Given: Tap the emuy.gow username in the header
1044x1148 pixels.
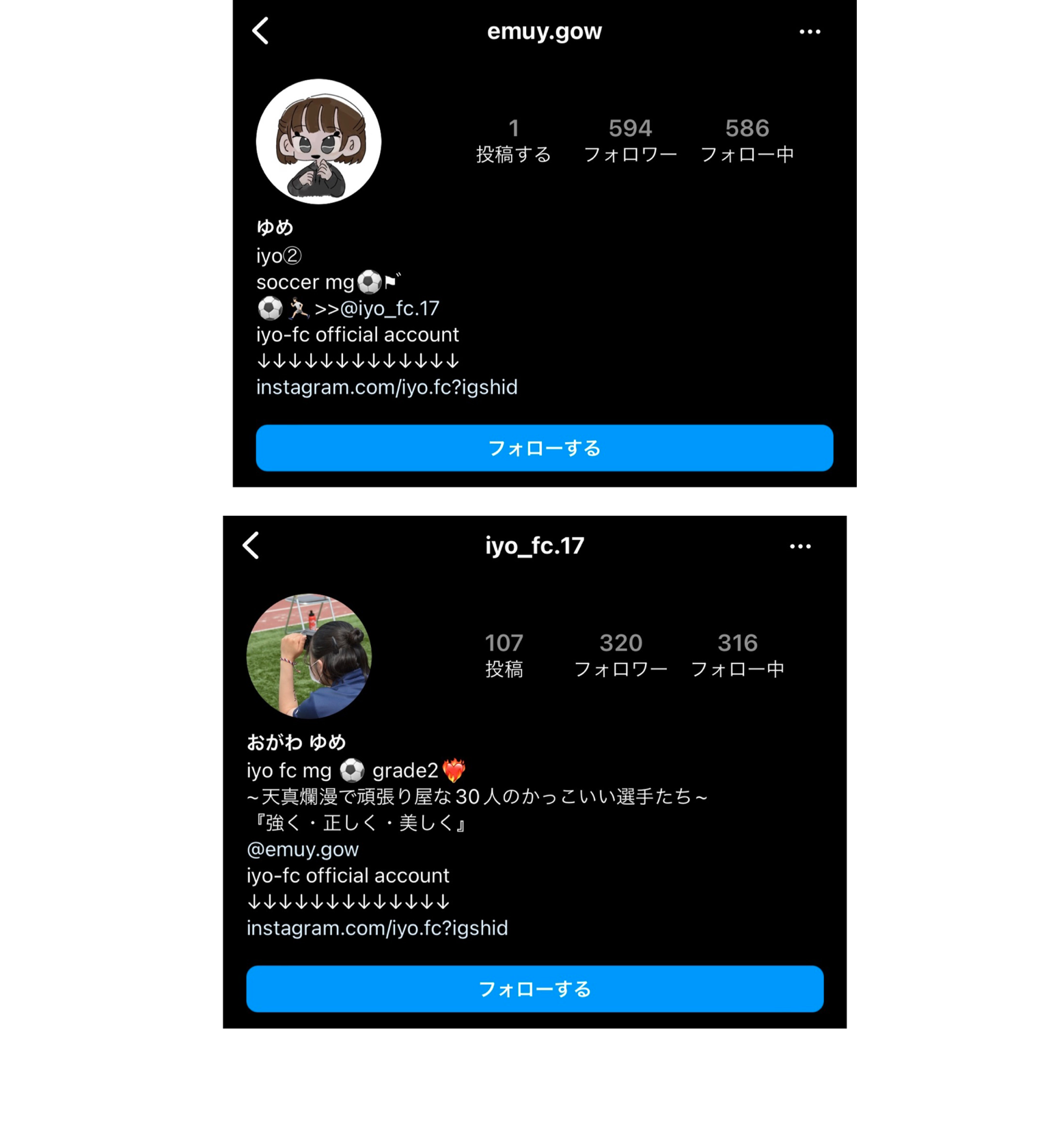Looking at the screenshot, I should tap(544, 31).
